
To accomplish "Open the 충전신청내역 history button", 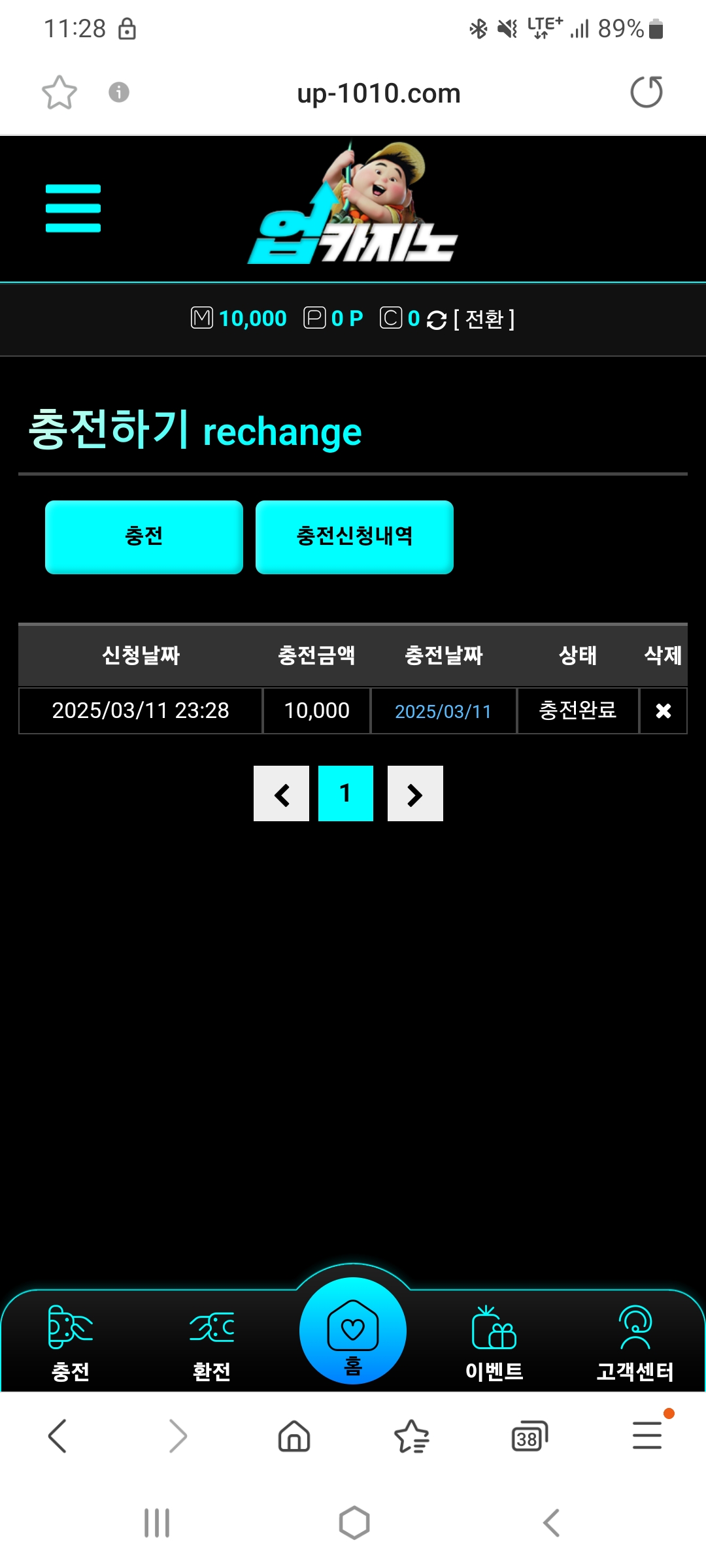I will point(354,537).
